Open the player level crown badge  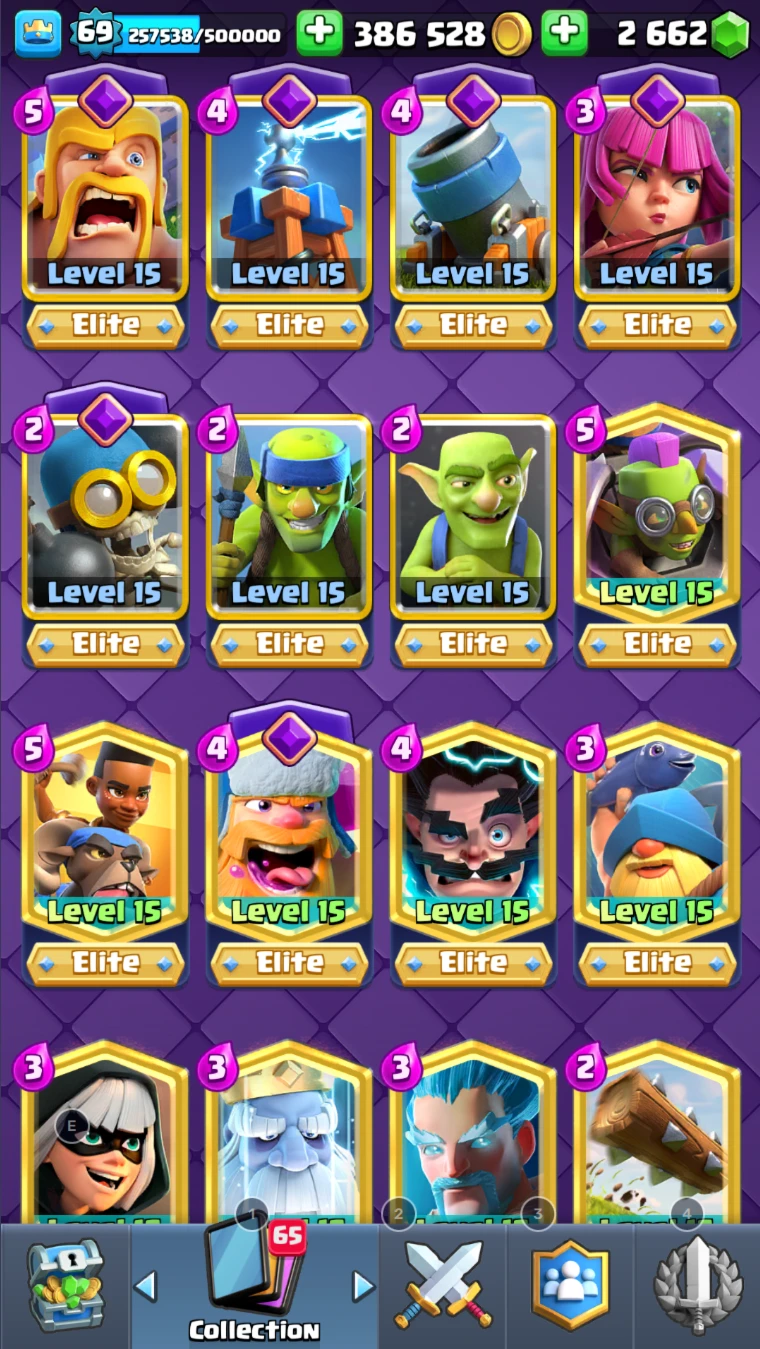39,33
